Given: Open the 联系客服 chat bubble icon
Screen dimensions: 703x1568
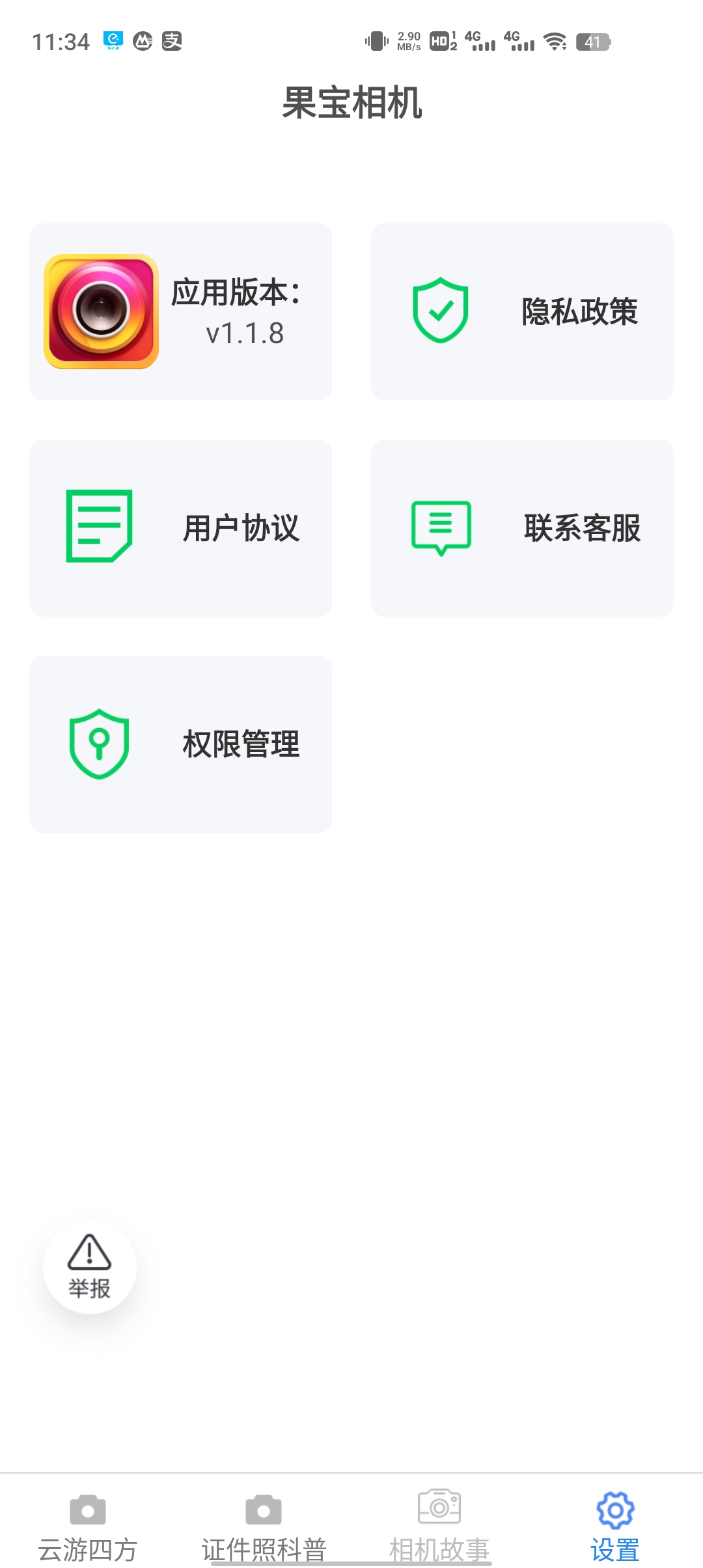Looking at the screenshot, I should [x=439, y=528].
